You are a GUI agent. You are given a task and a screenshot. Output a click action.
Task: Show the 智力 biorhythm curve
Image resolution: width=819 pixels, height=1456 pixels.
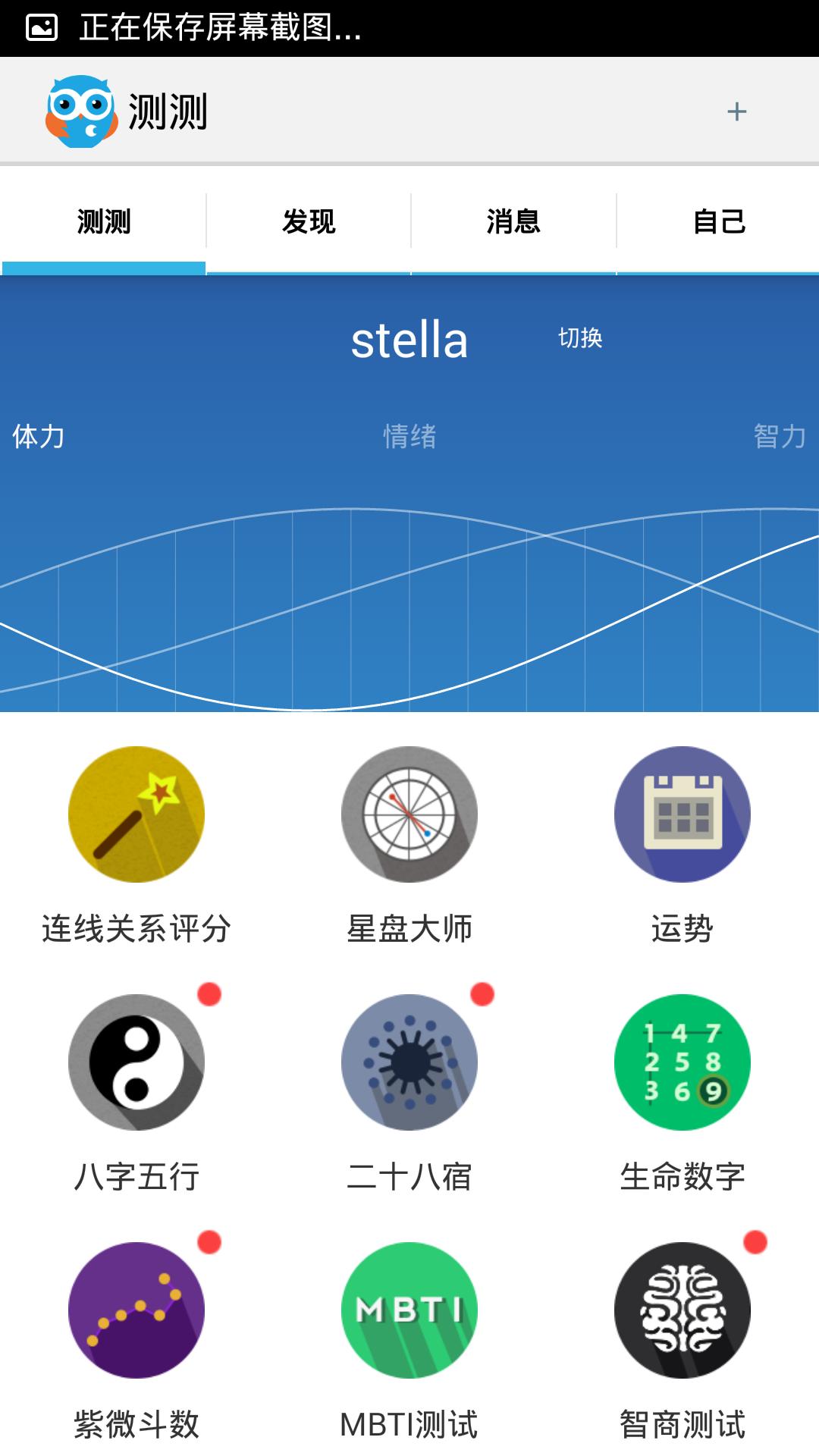pos(779,436)
